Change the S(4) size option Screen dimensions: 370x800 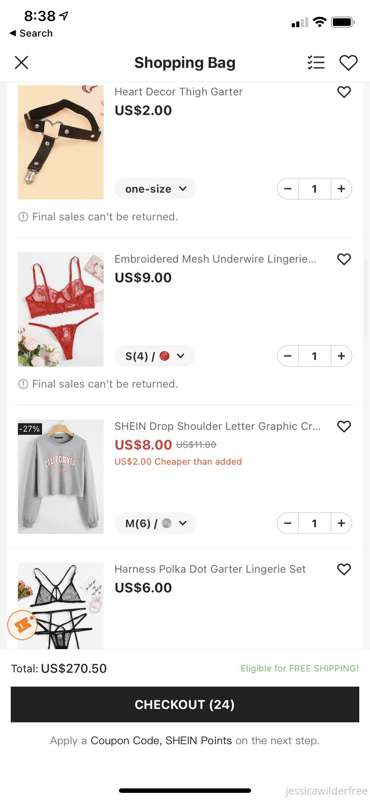(x=155, y=356)
